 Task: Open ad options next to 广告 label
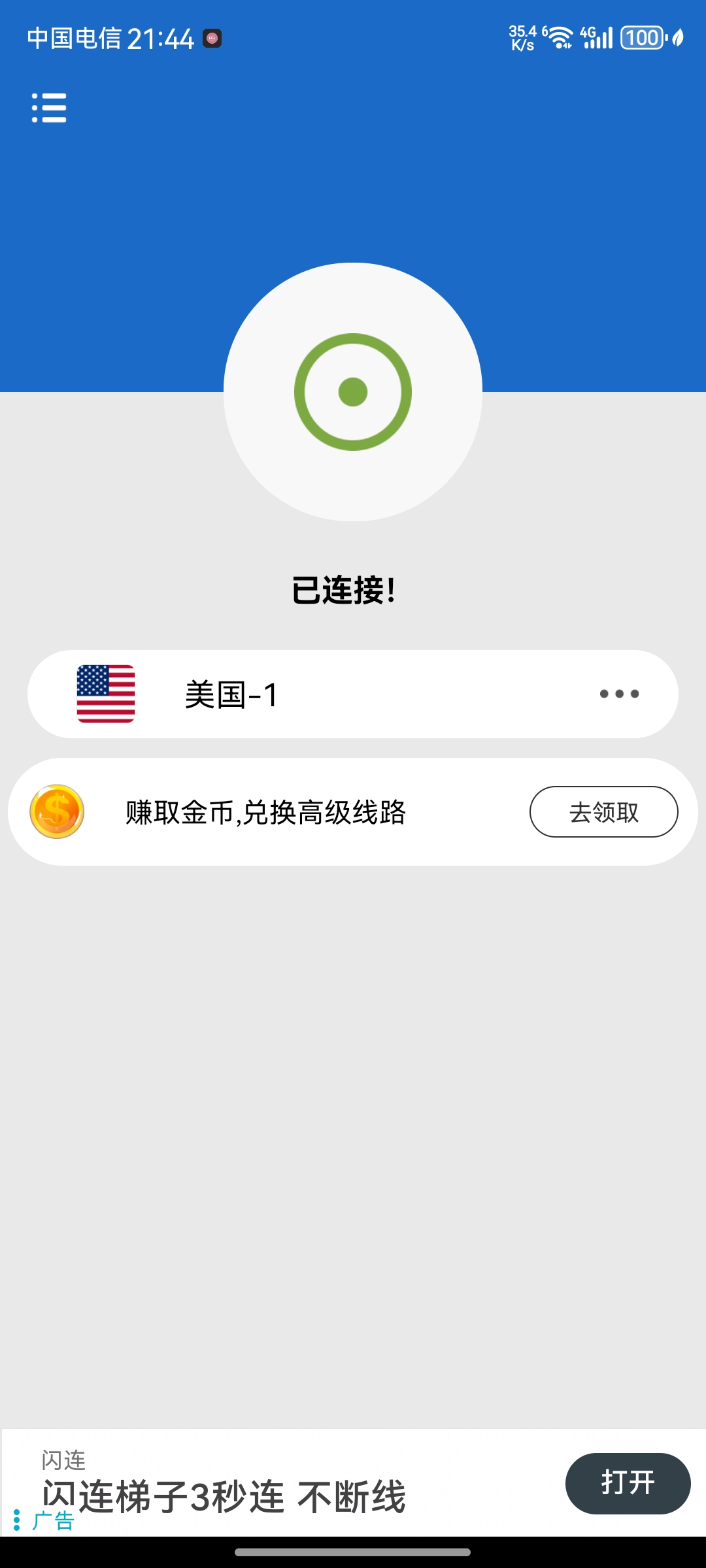pyautogui.click(x=17, y=1520)
